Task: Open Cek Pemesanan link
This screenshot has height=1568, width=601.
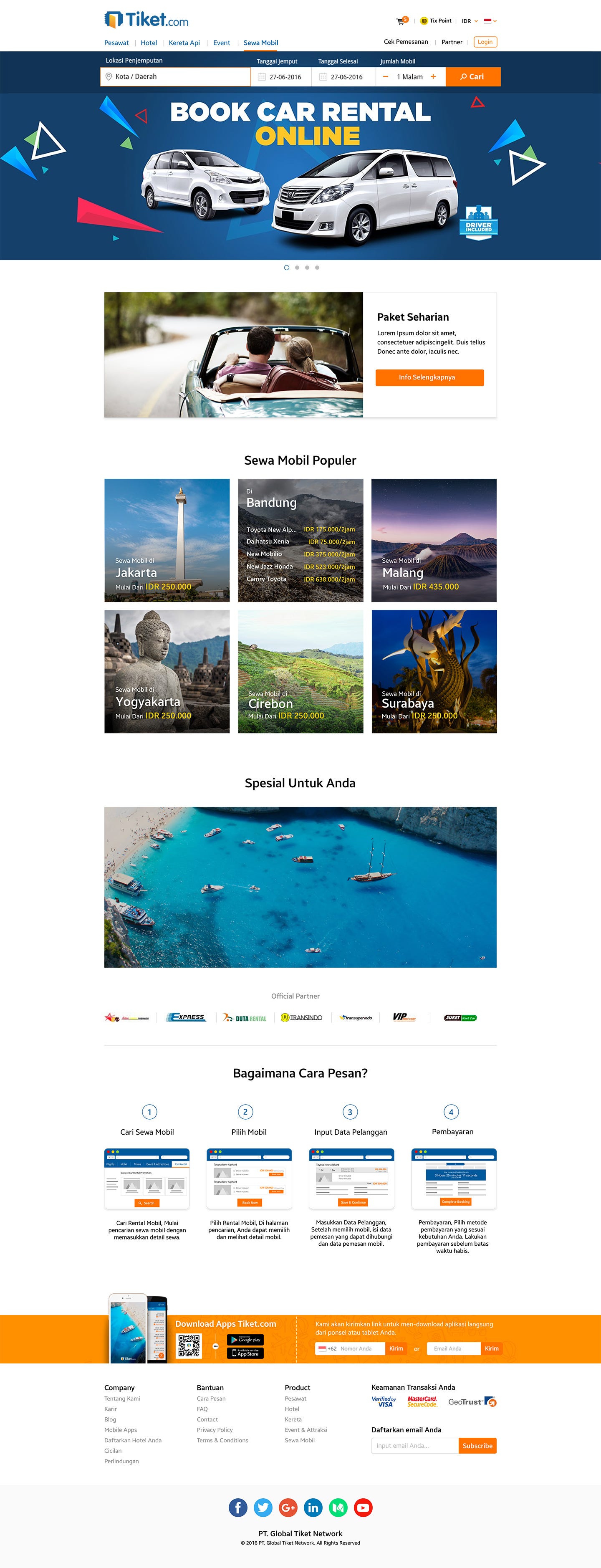Action: [406, 42]
